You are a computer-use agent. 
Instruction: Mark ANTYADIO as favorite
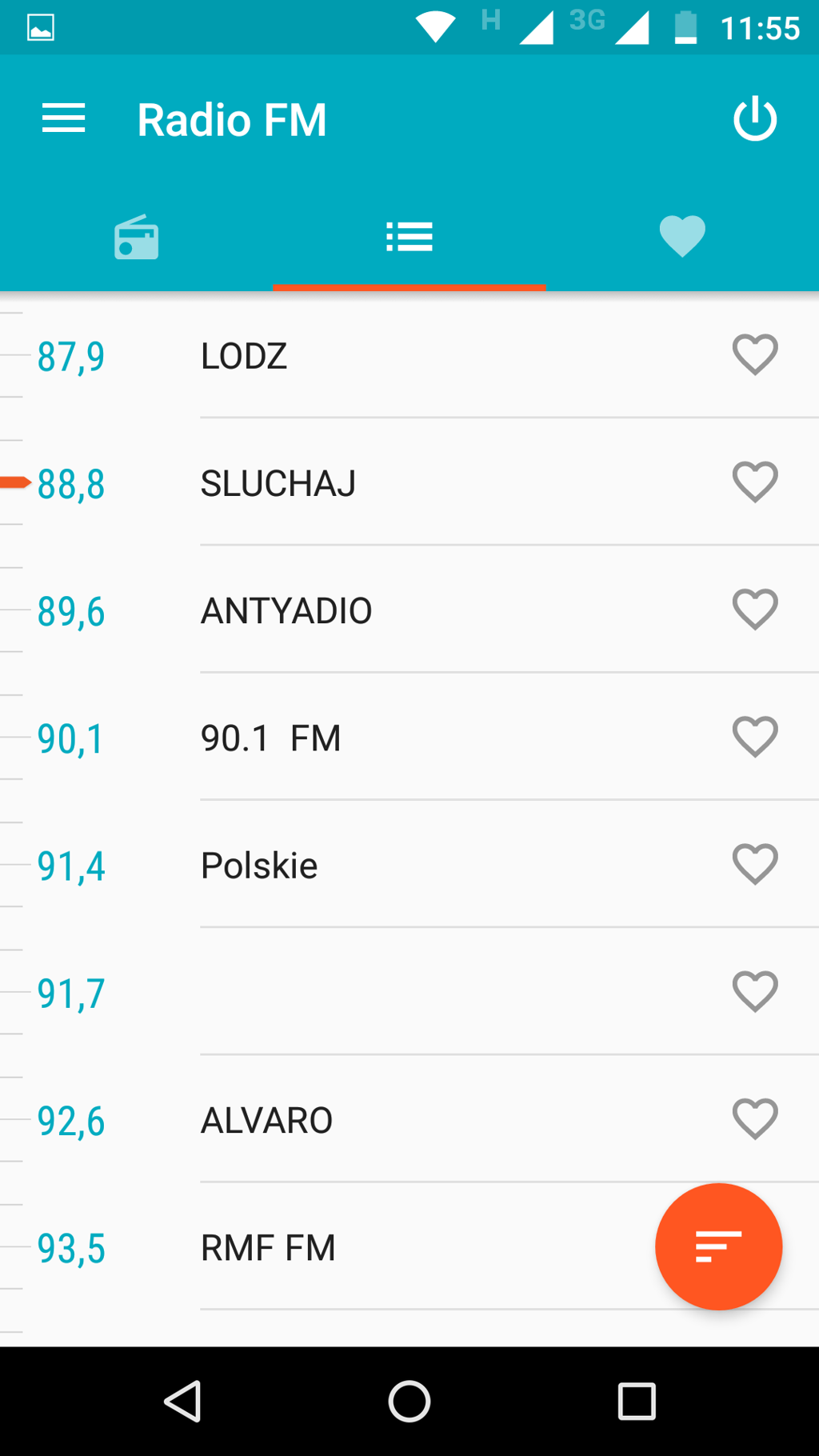point(755,610)
